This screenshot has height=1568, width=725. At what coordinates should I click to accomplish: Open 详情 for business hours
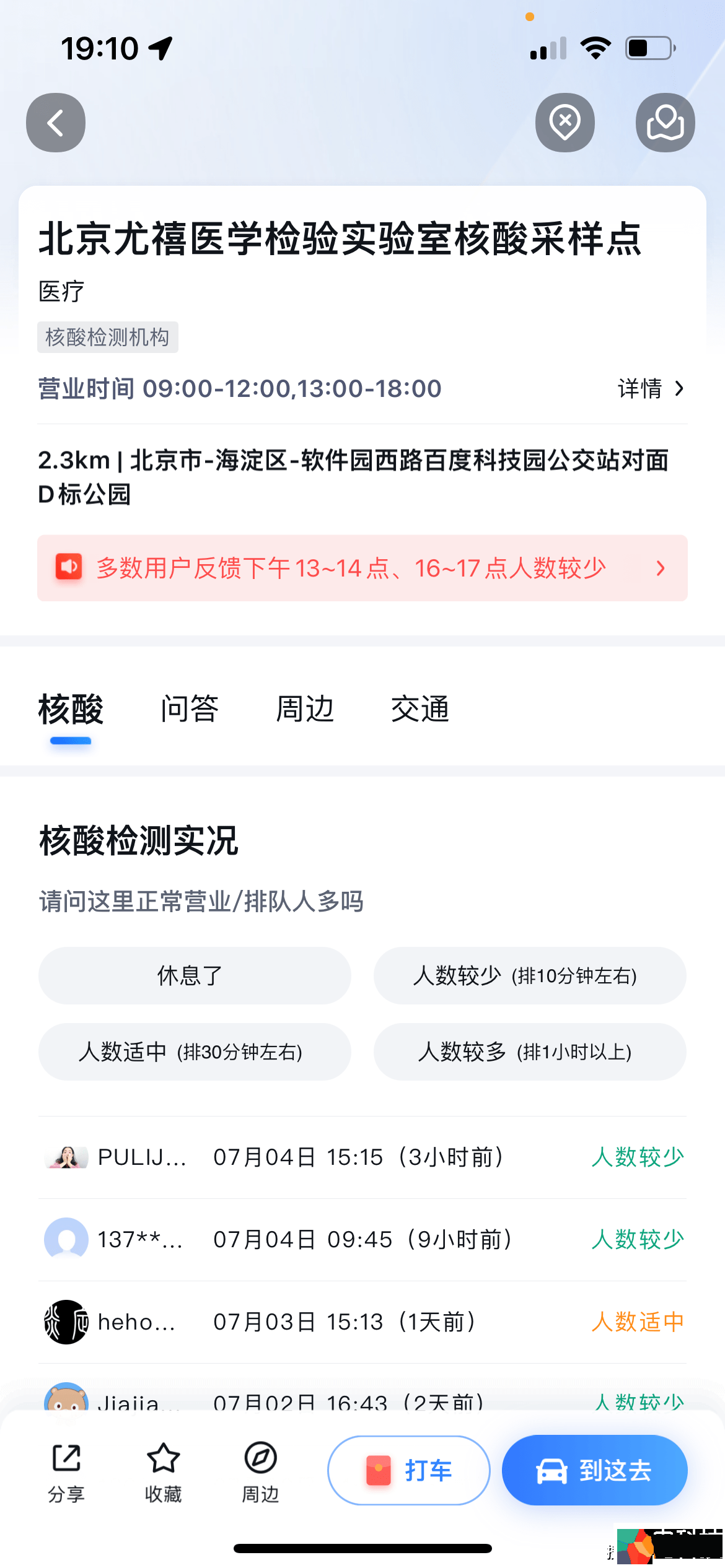pos(651,389)
